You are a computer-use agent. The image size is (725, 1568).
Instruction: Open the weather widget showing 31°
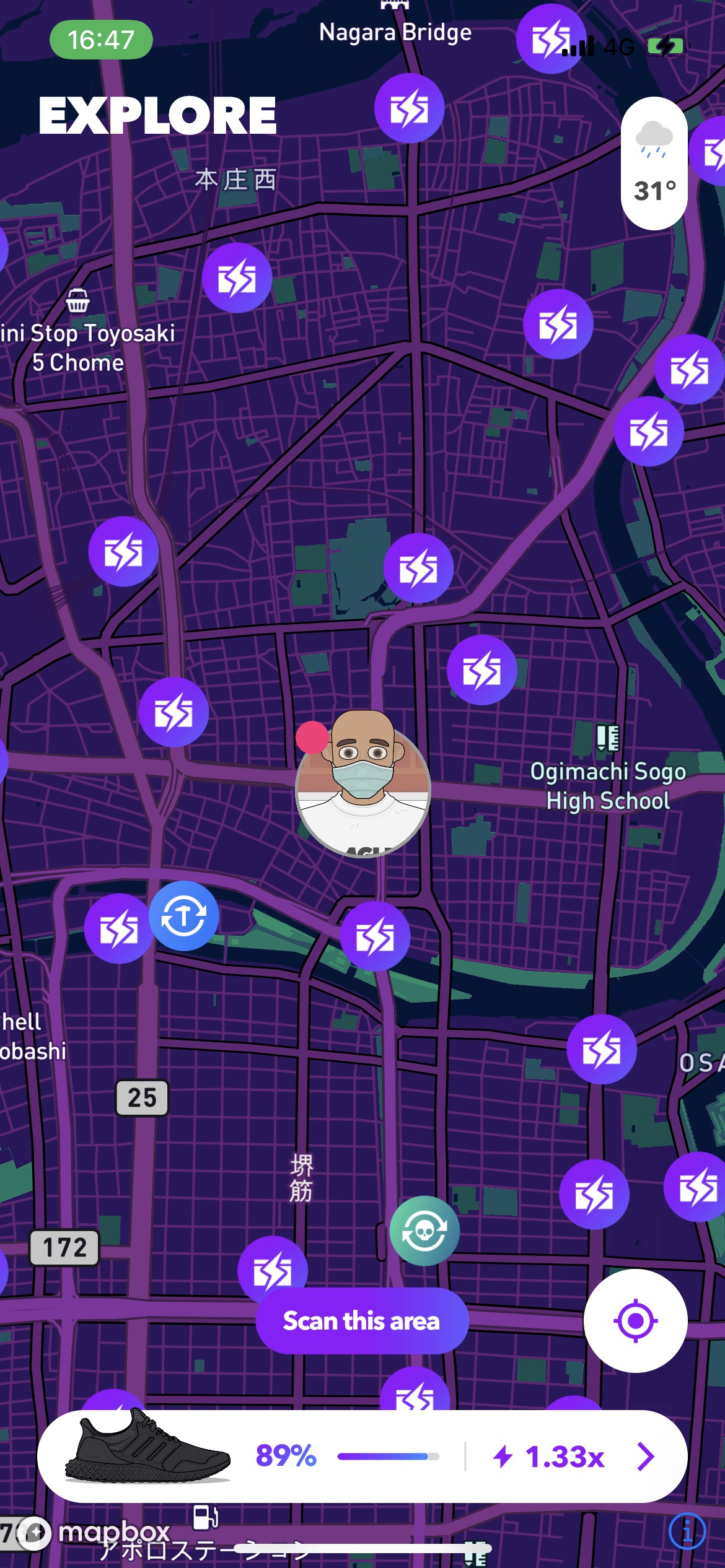pos(654,163)
